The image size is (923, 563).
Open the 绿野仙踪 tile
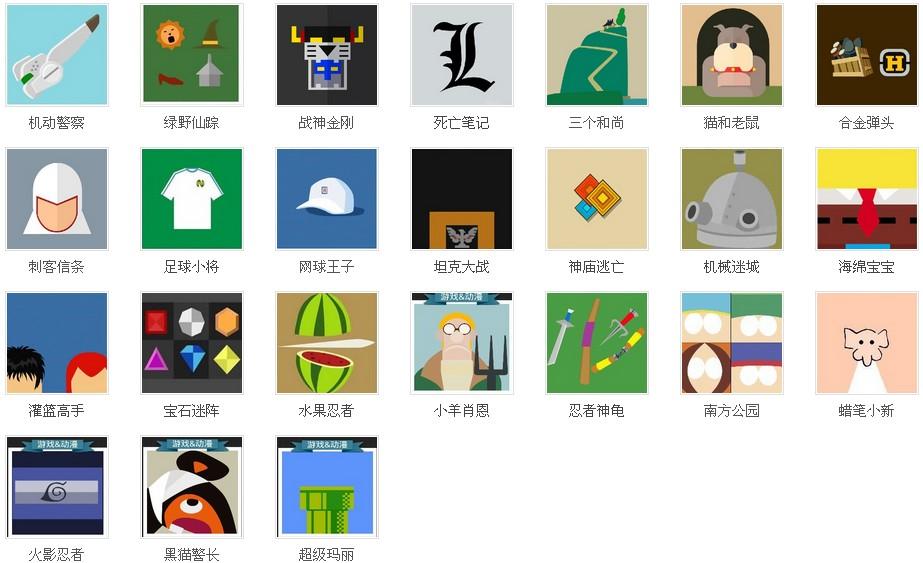[x=192, y=55]
